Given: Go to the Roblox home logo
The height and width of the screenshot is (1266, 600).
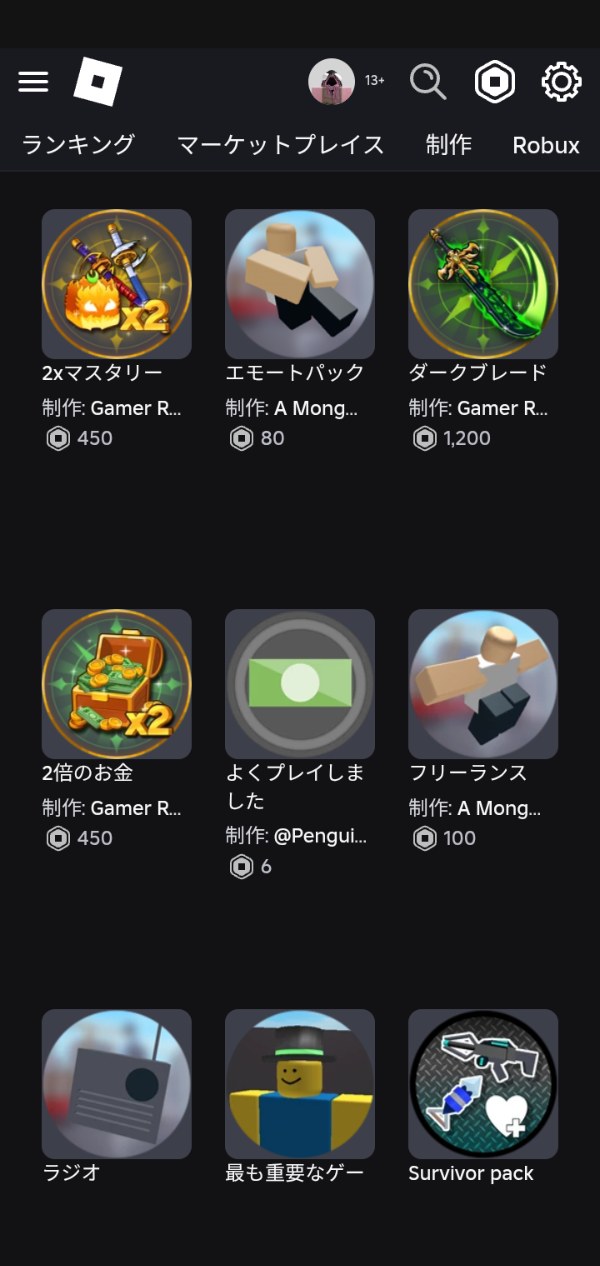Looking at the screenshot, I should pyautogui.click(x=98, y=82).
